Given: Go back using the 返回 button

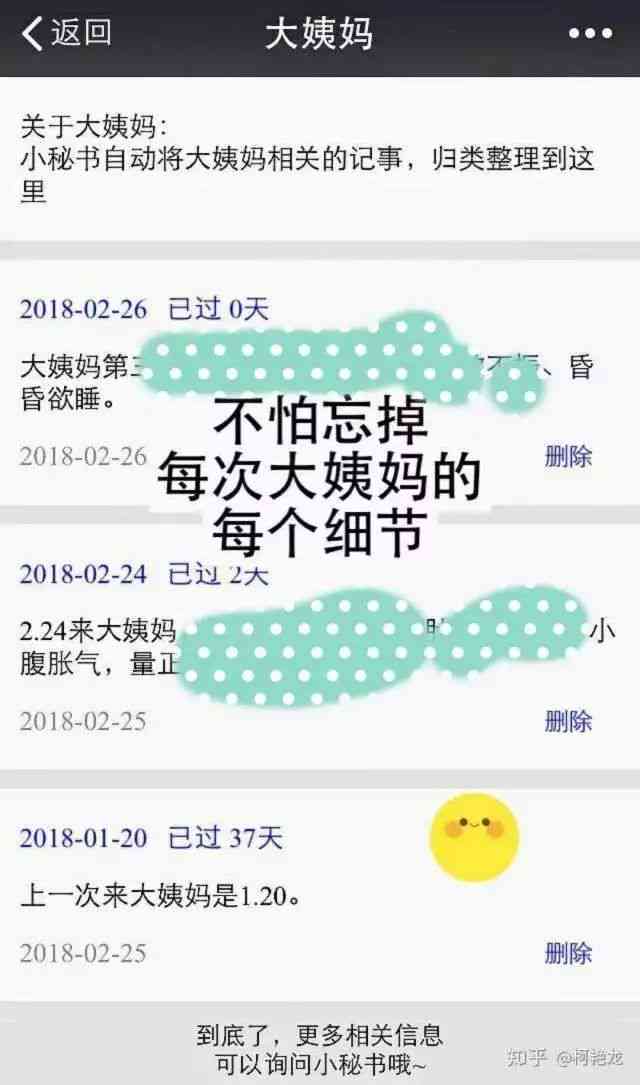Looking at the screenshot, I should tap(66, 33).
